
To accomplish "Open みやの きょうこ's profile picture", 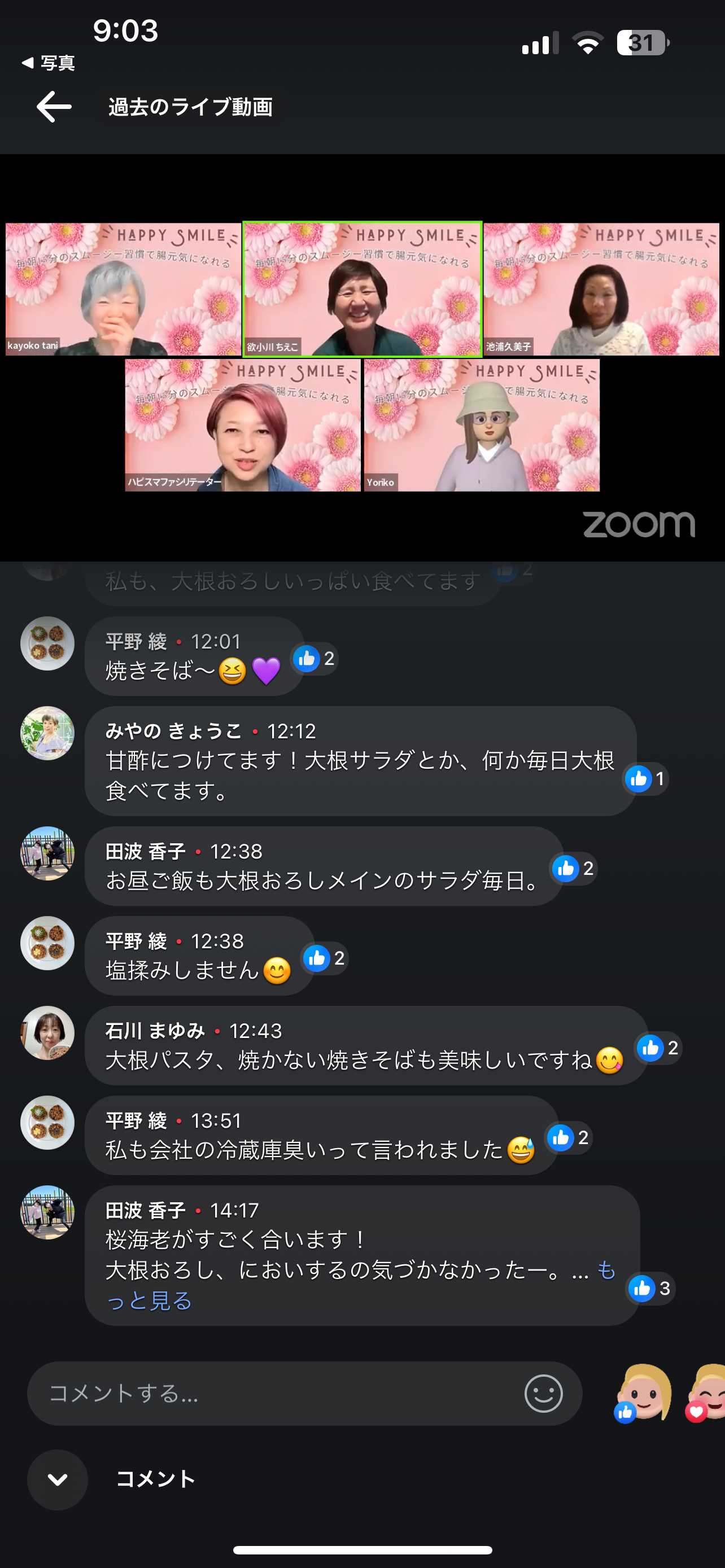I will (47, 733).
